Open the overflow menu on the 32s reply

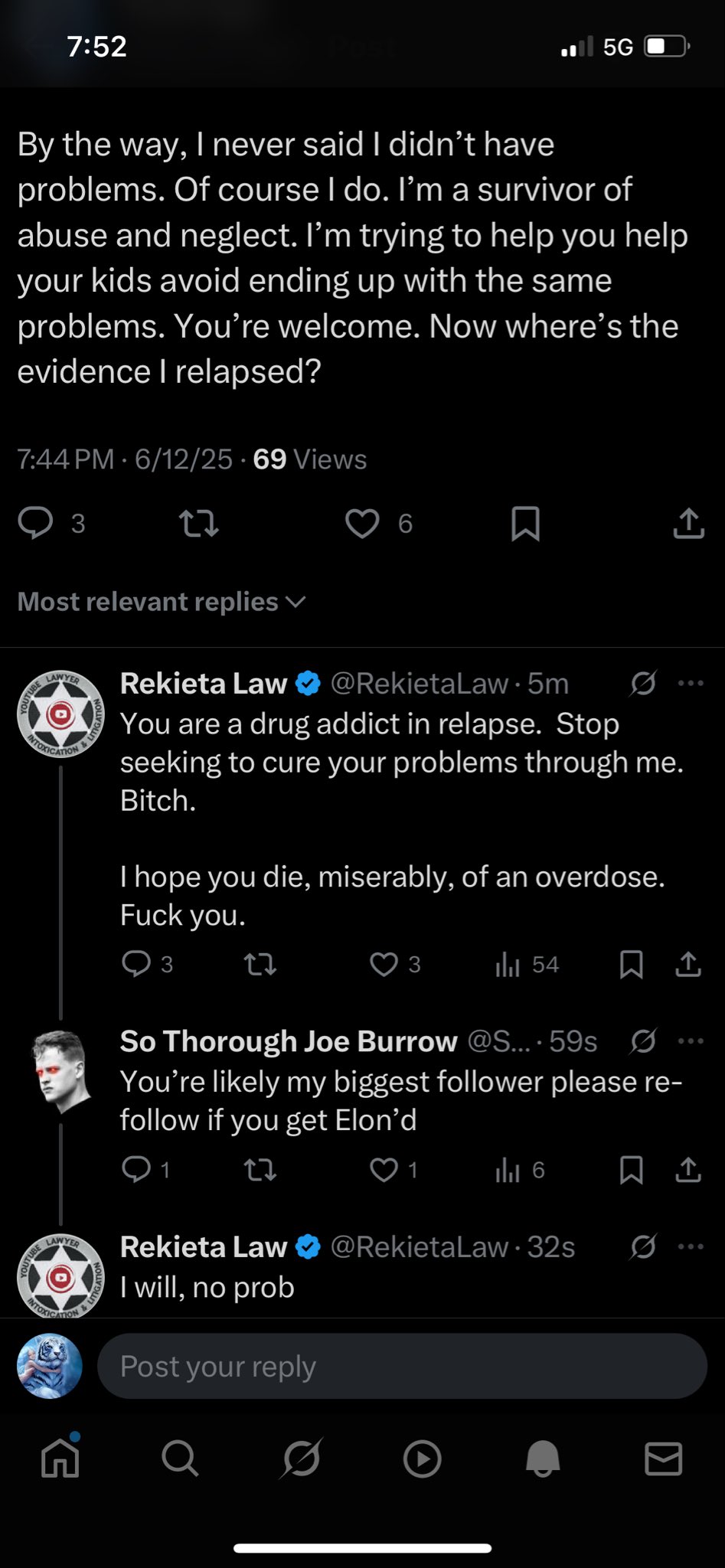click(691, 1247)
